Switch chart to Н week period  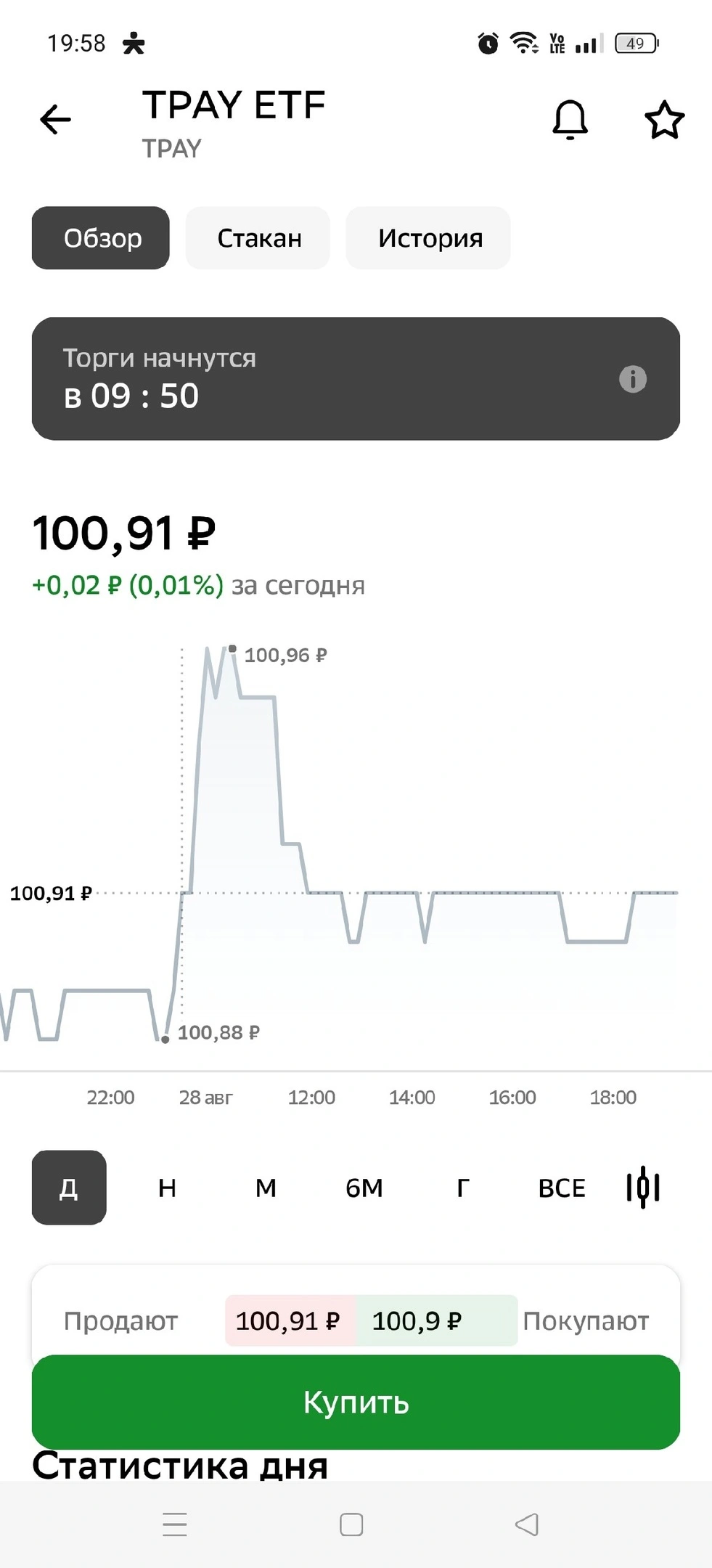(168, 1188)
